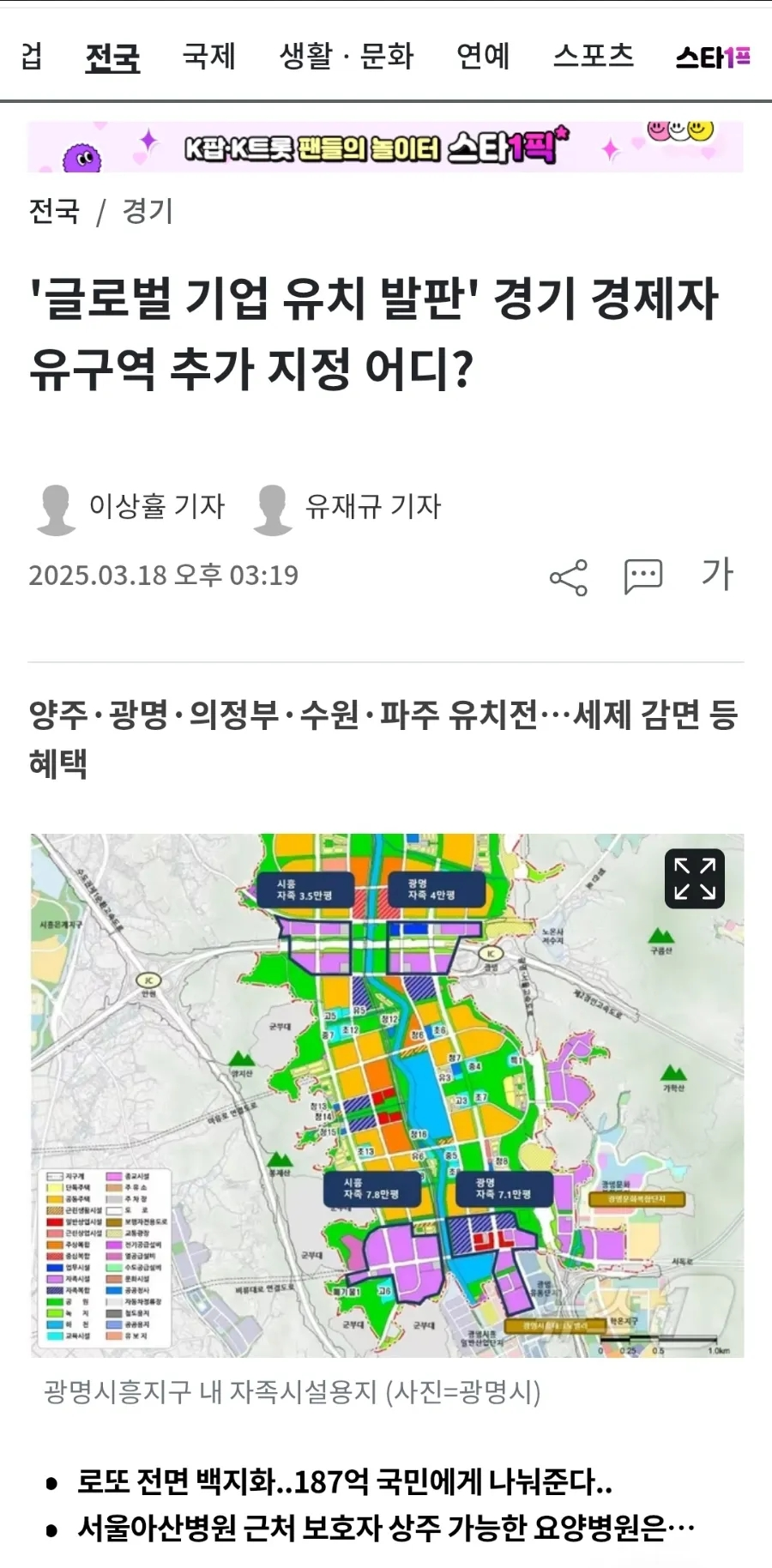Open the K팝·K트롯 스타1픽 banner
The height and width of the screenshot is (1568, 772).
coord(385,147)
